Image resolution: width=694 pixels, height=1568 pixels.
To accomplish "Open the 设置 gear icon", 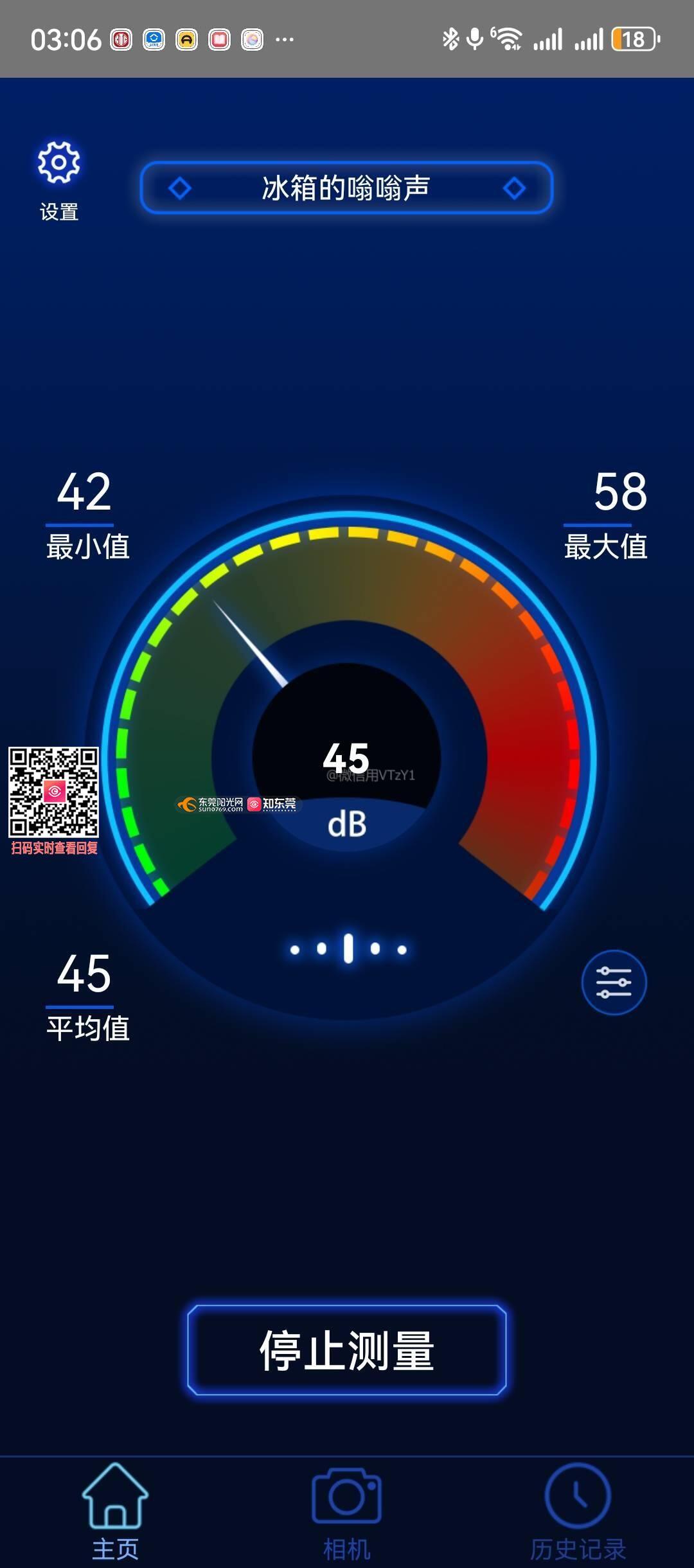I will [x=58, y=163].
